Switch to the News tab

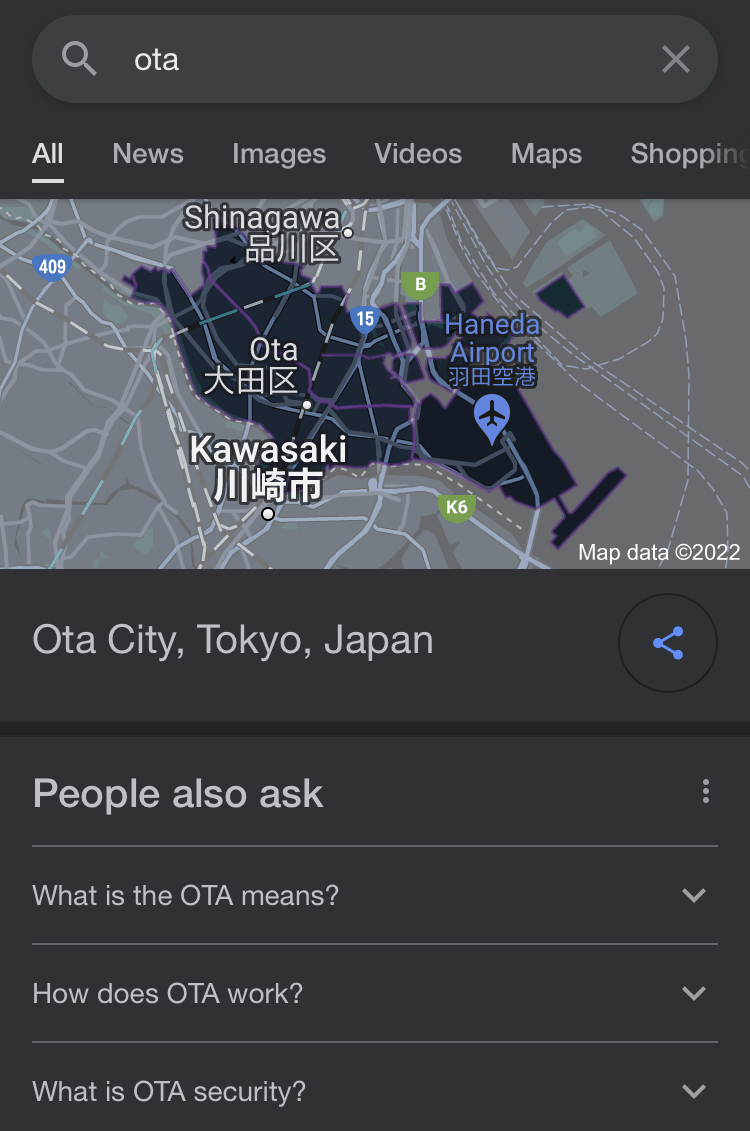coord(148,154)
